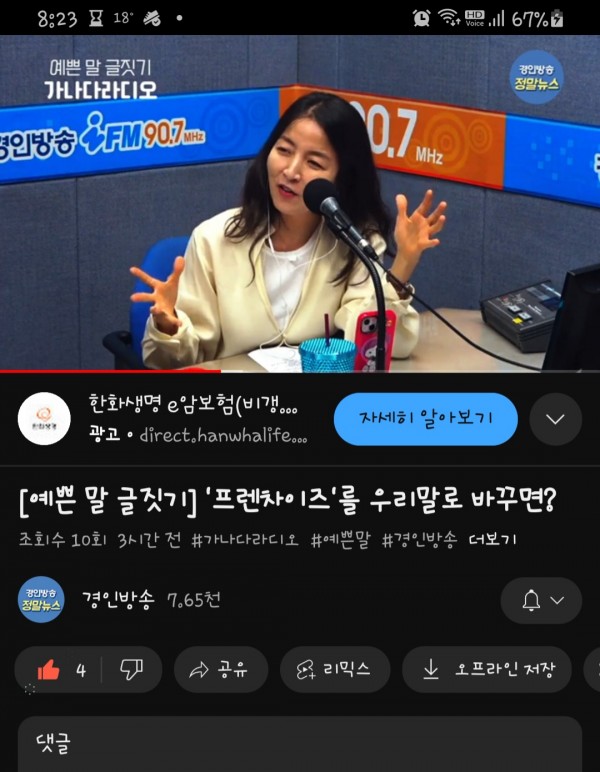This screenshot has height=772, width=600.
Task: Save video offline with 오프라인 저장
Action: pos(486,670)
